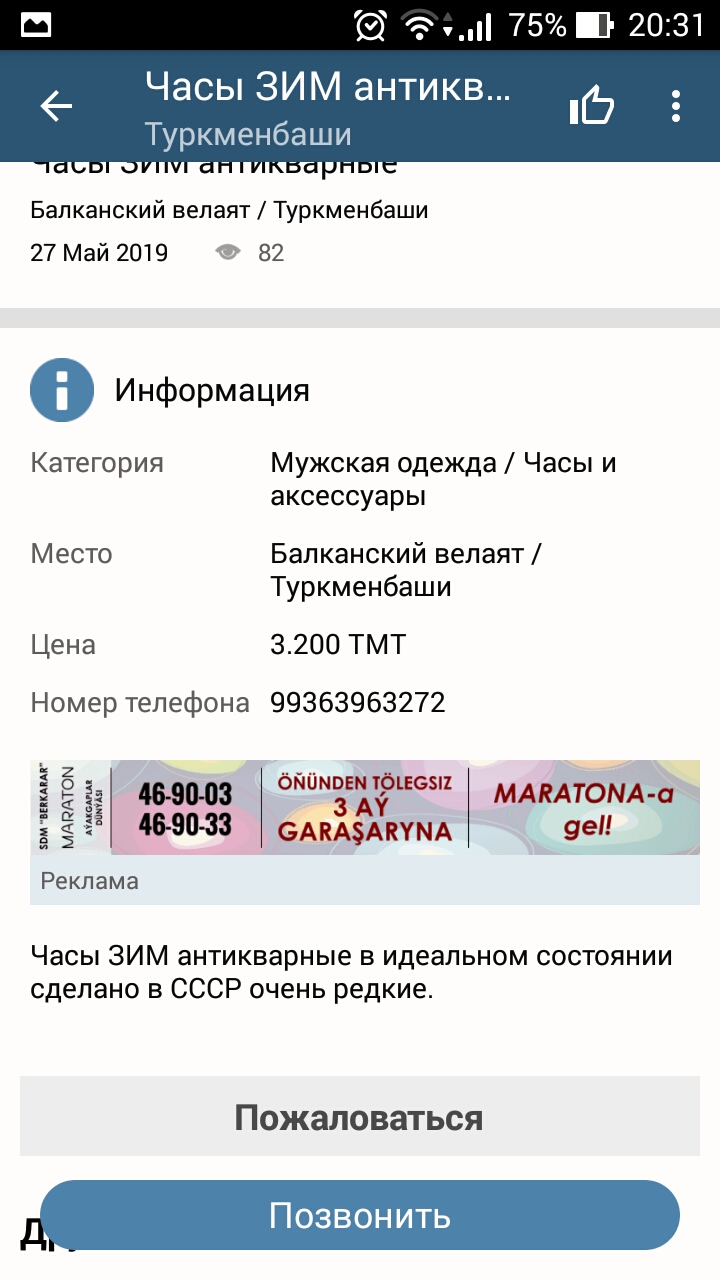Tap the Пожаловаться report button
The height and width of the screenshot is (1280, 720).
click(359, 1116)
